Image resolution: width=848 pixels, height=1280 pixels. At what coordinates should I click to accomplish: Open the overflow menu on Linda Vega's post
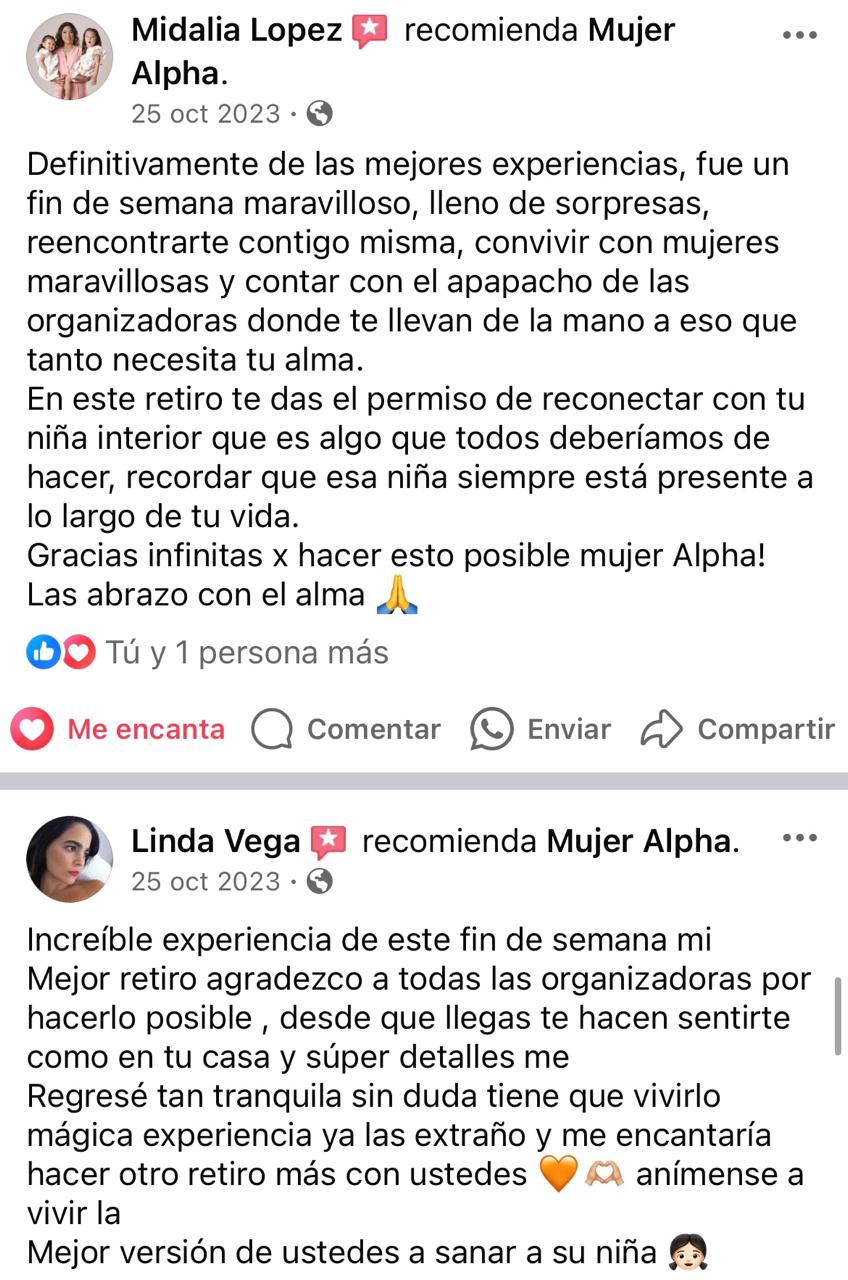[799, 838]
